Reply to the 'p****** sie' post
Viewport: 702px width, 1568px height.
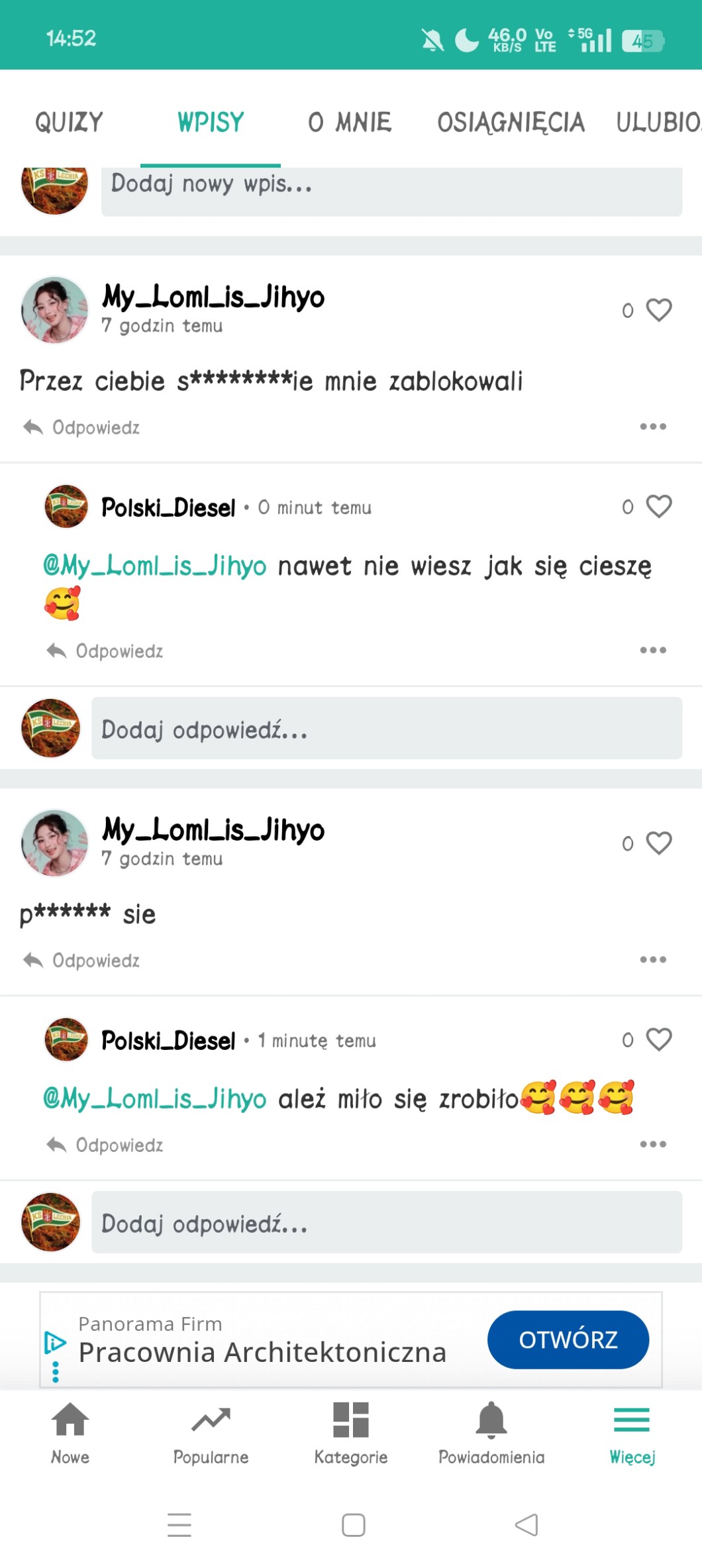pos(83,960)
